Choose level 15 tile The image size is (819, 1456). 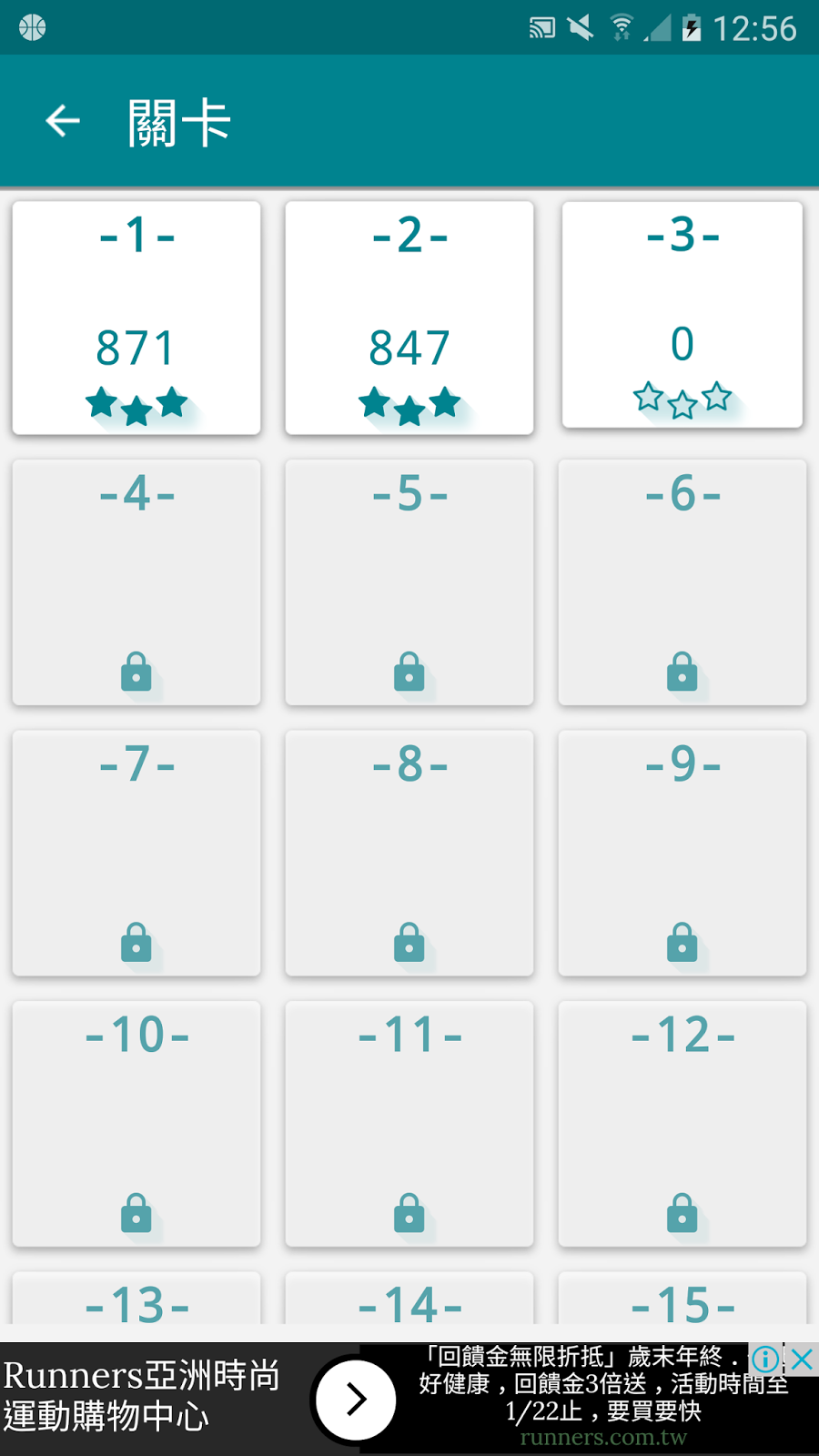click(682, 1299)
